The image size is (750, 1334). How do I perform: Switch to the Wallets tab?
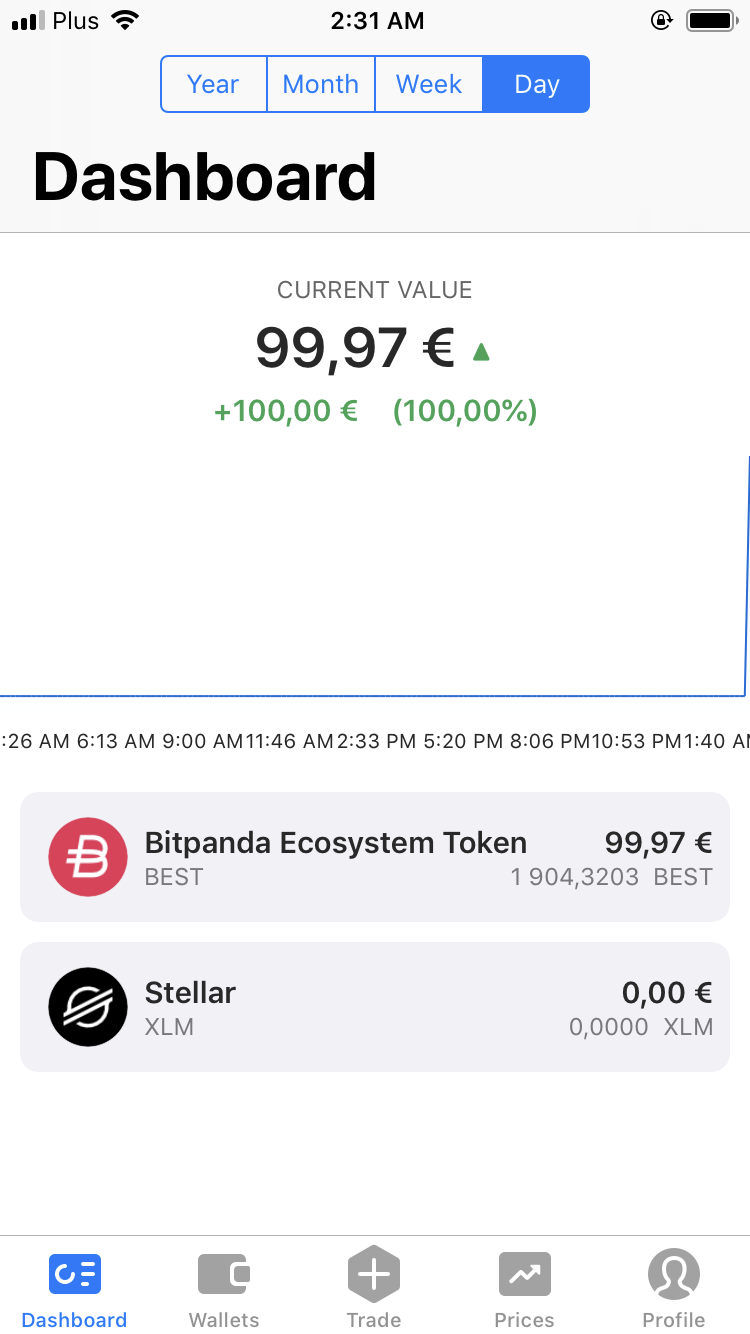[x=224, y=1290]
